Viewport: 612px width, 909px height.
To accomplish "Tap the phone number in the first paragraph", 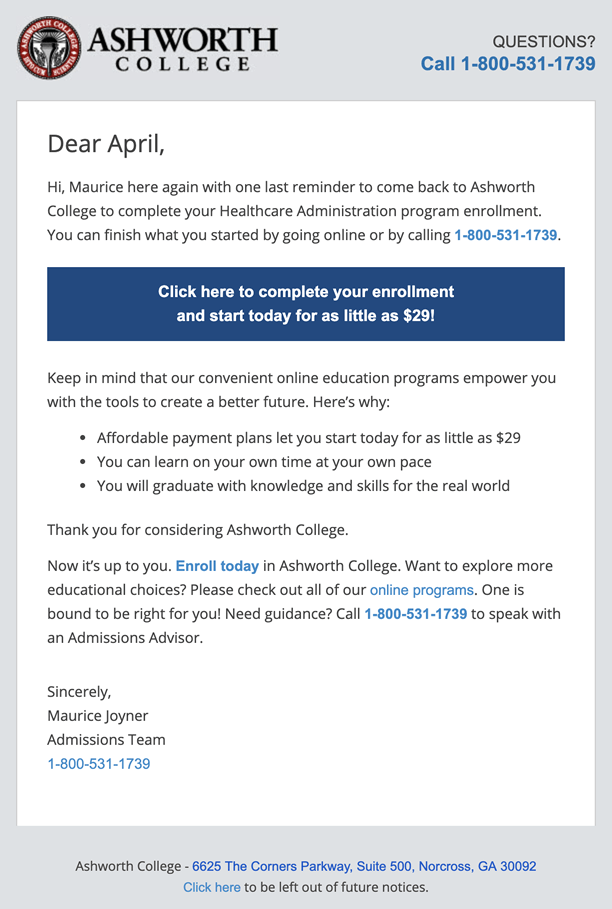I will tap(505, 236).
